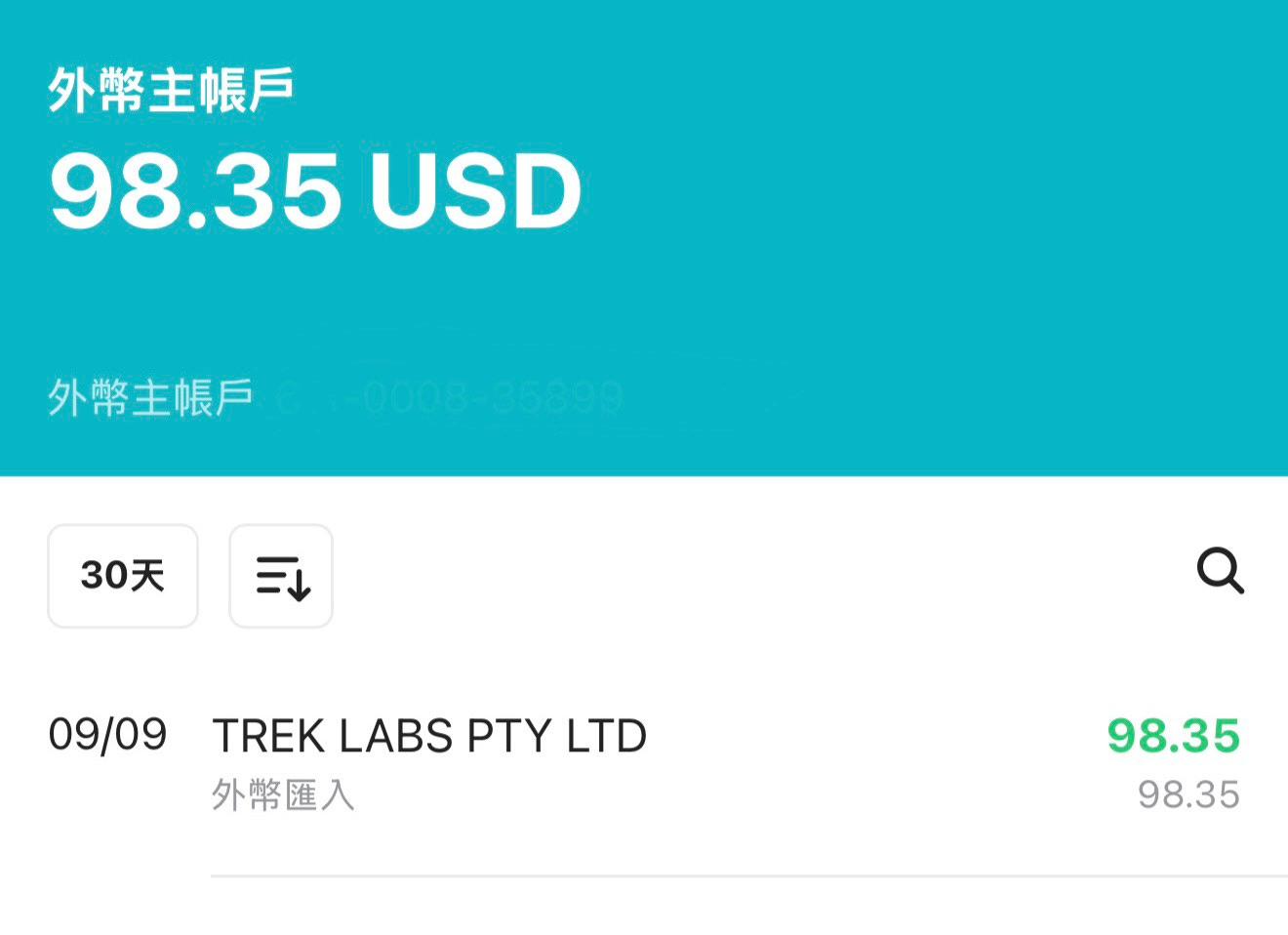This screenshot has height=935, width=1288.
Task: Open the 30天 date range filter
Action: (123, 576)
